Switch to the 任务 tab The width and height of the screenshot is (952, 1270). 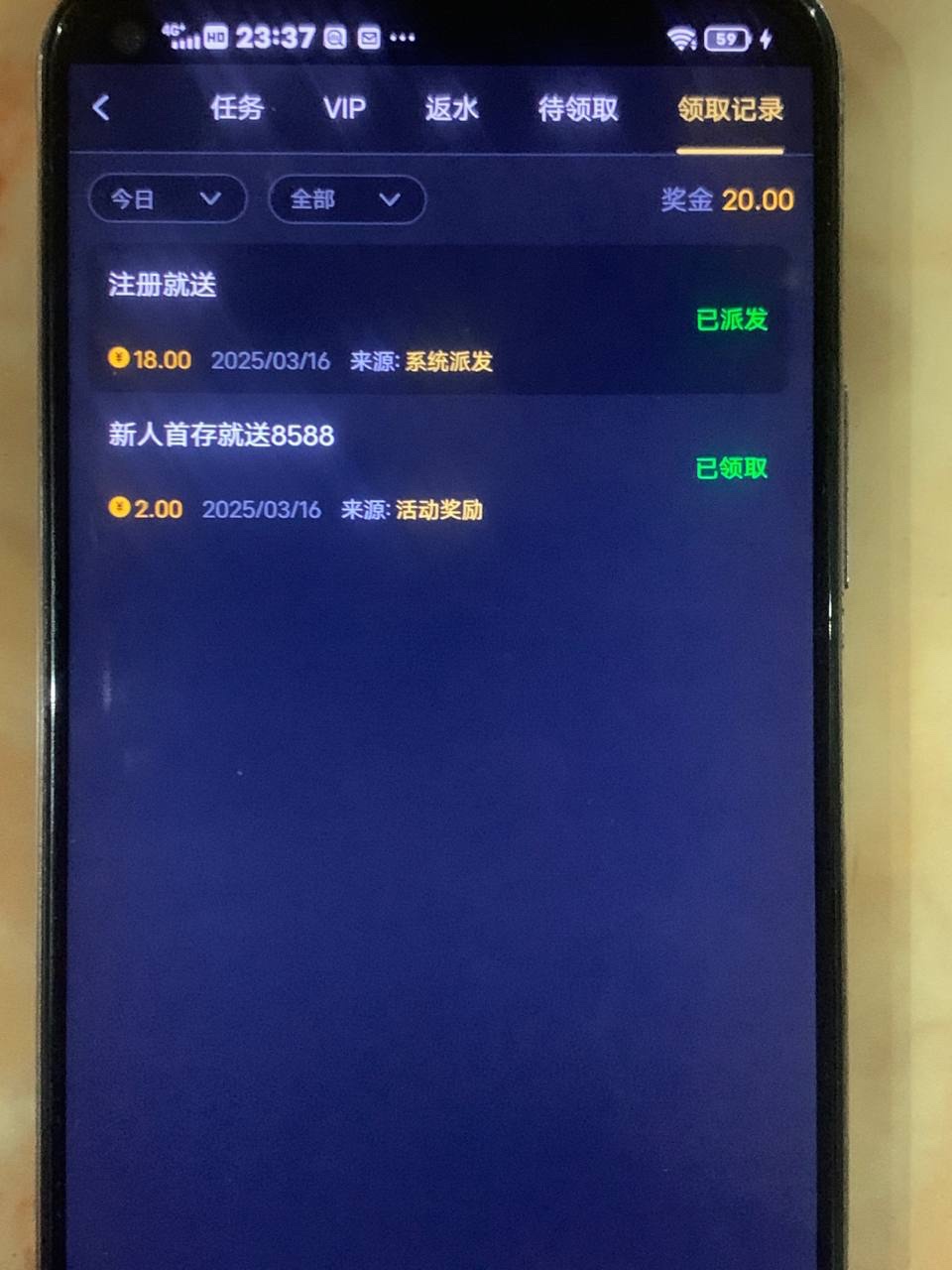click(236, 108)
